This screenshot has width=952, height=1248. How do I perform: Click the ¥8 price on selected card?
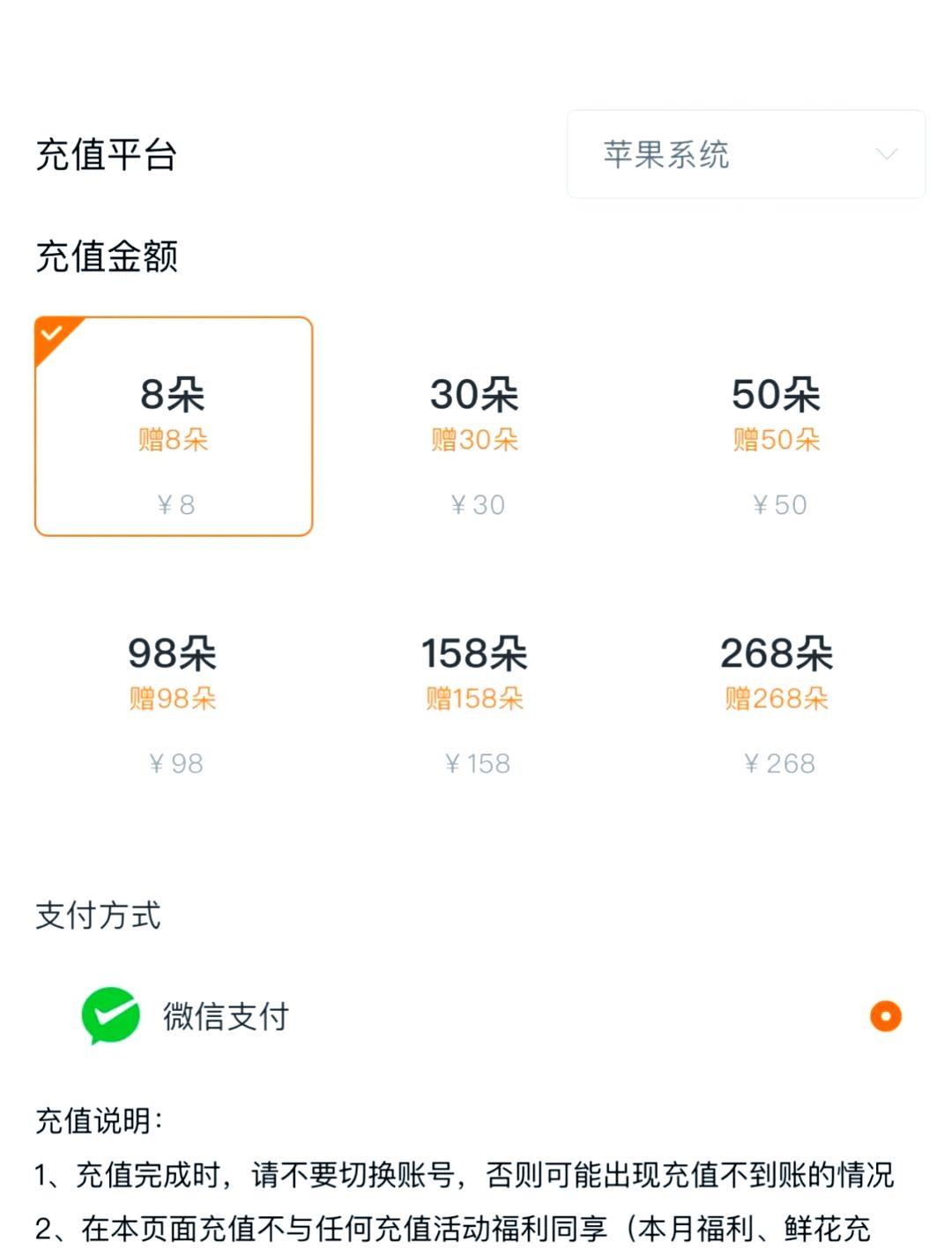point(174,504)
